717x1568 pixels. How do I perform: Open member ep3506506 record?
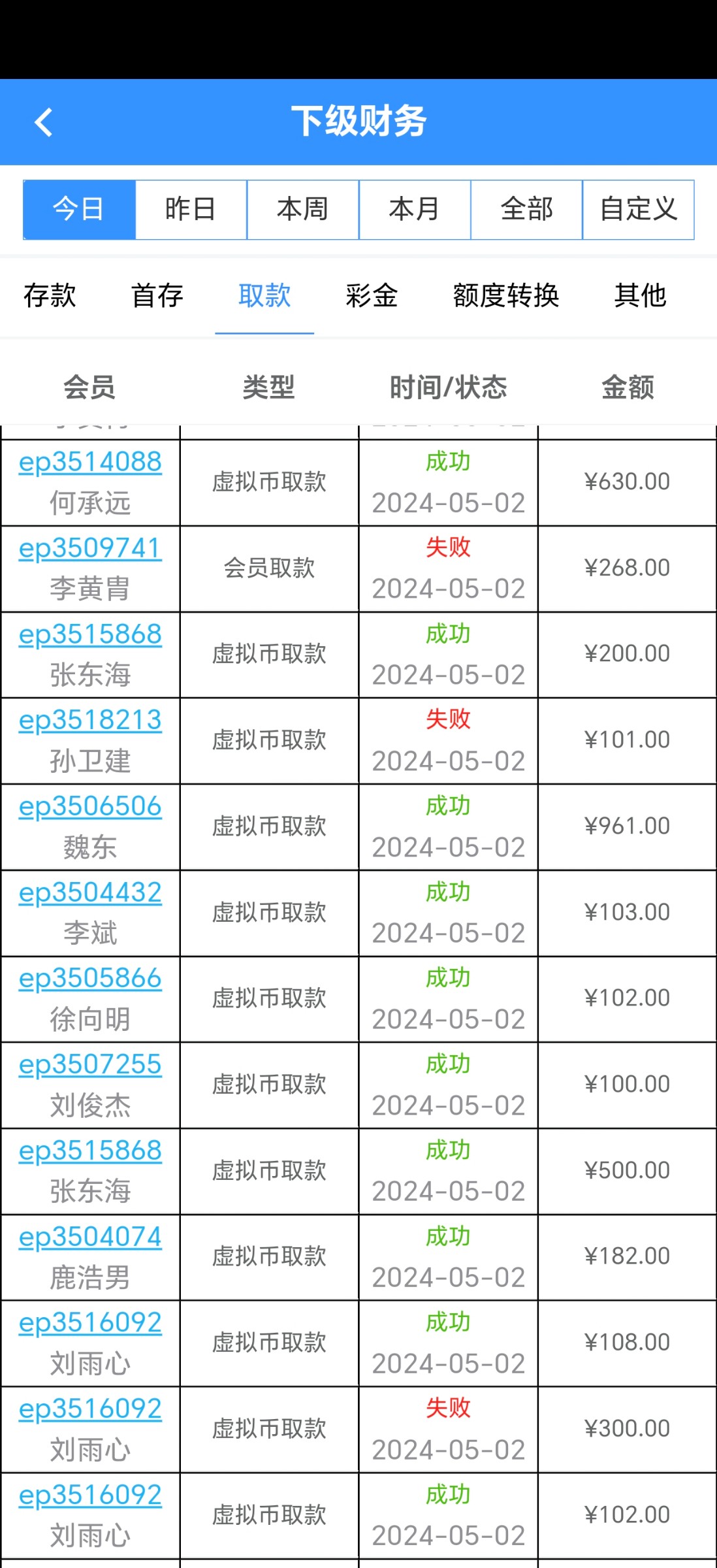click(89, 806)
